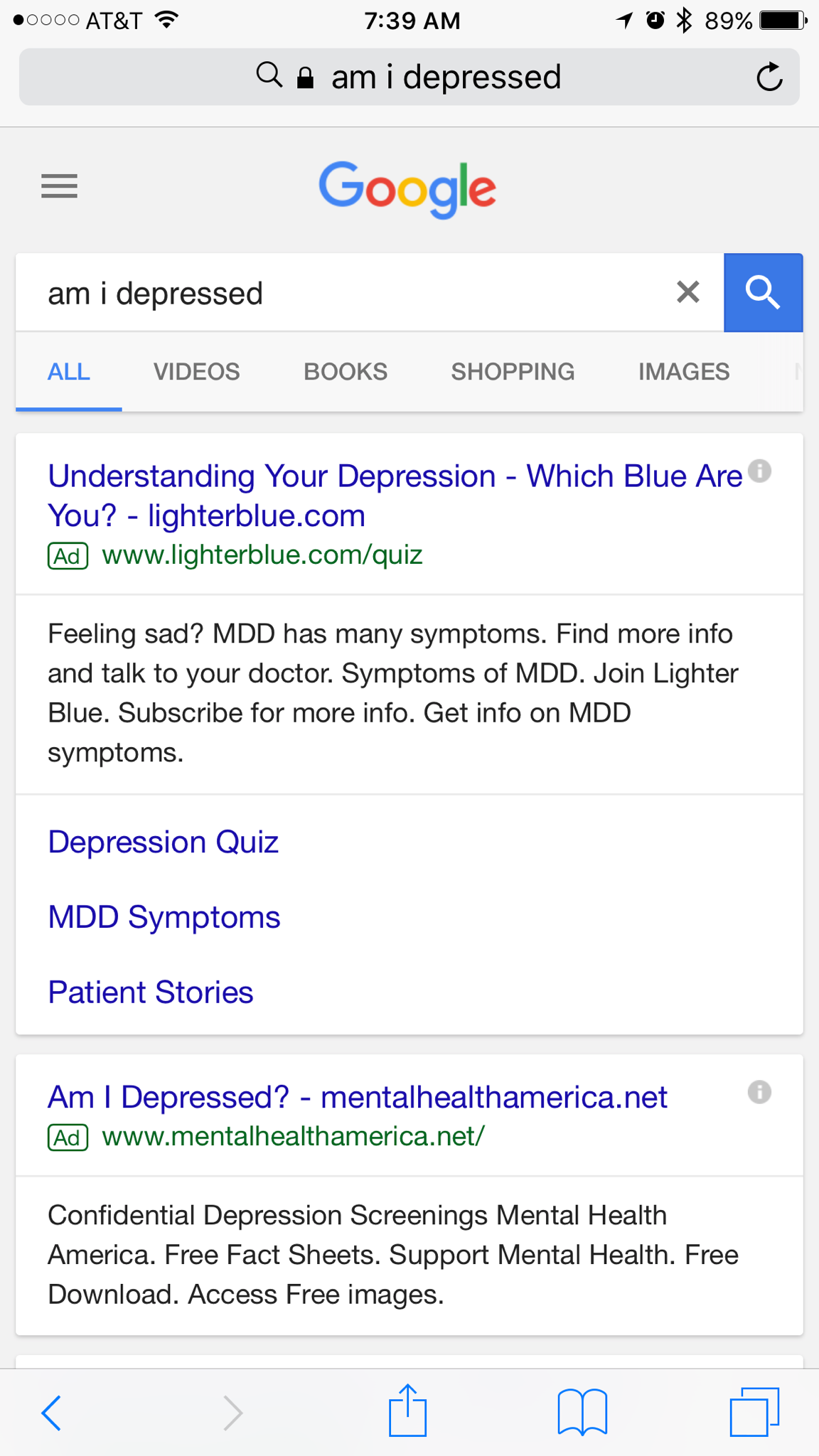This screenshot has height=1456, width=819.
Task: Switch to the Images tab
Action: point(684,372)
